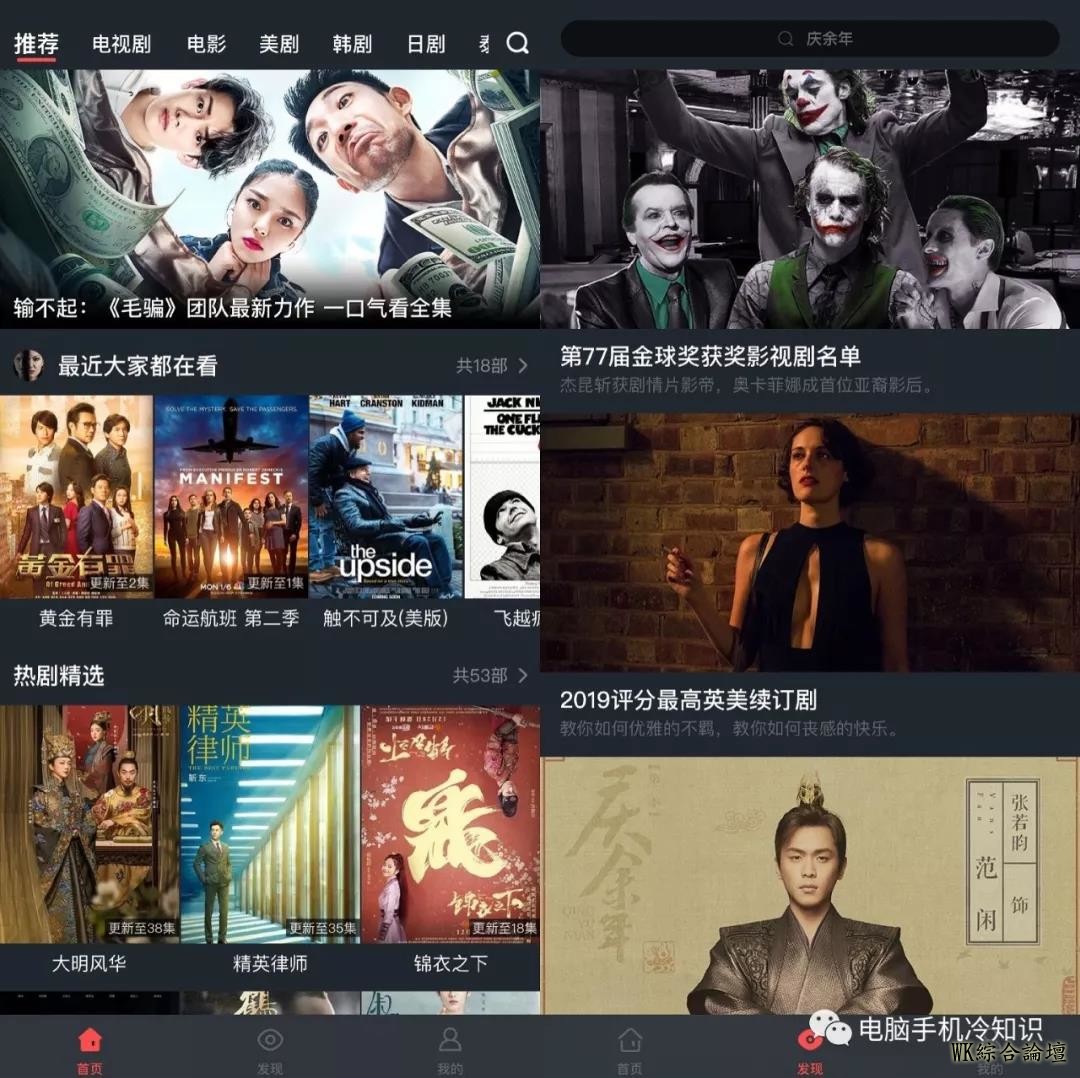Go to the 日剧 tab
The width and height of the screenshot is (1080, 1078).
pyautogui.click(x=425, y=44)
